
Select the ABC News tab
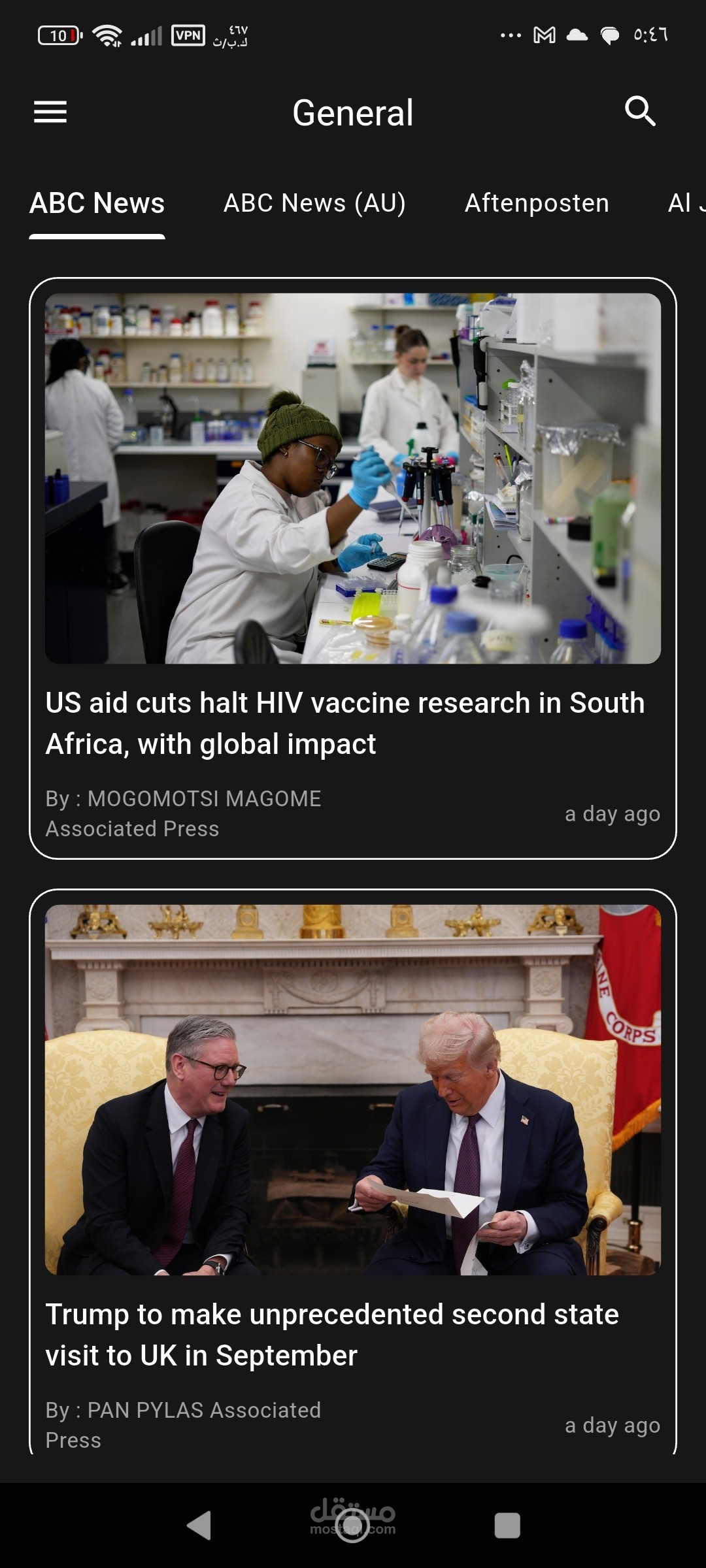(x=97, y=203)
